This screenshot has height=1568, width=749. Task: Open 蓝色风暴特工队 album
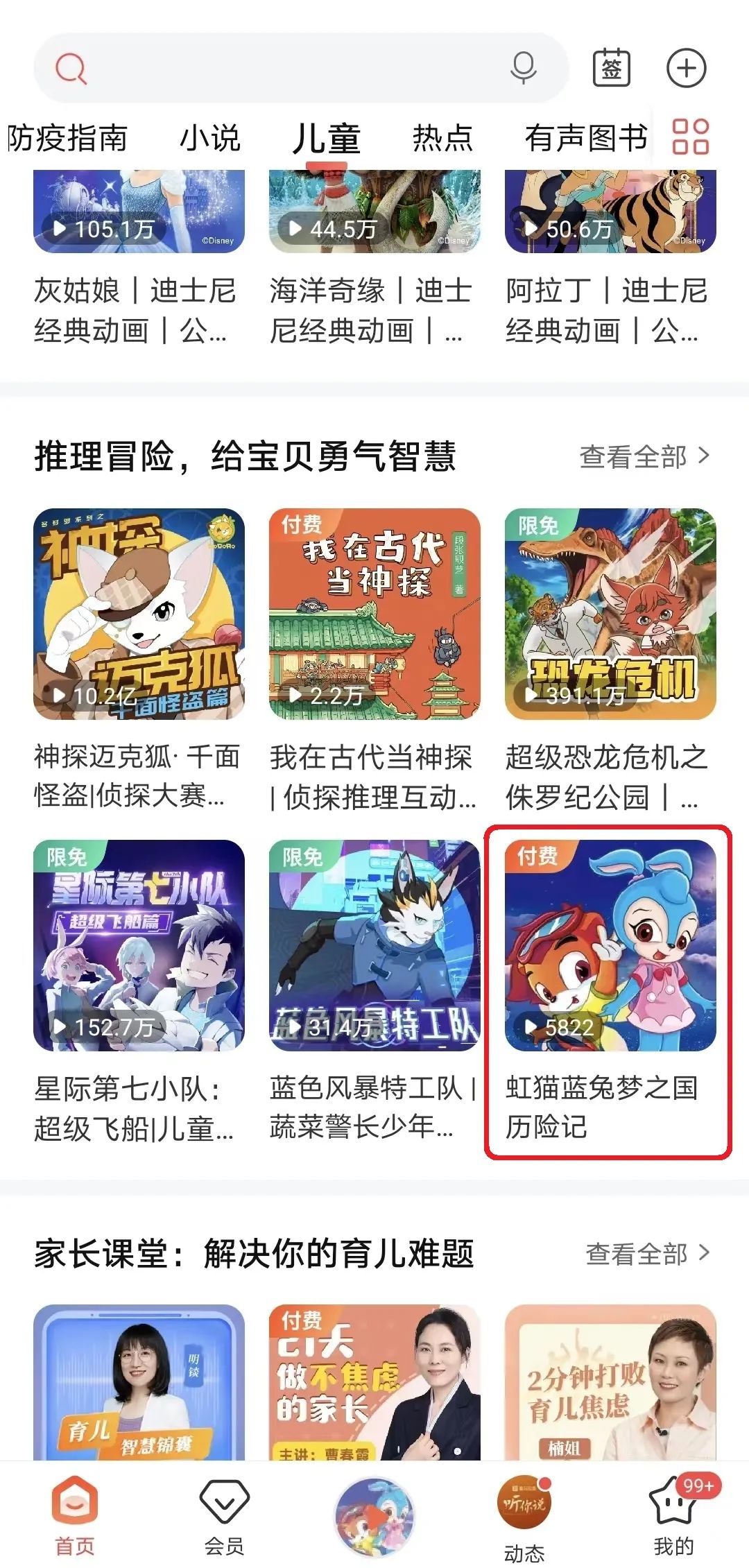[374, 945]
